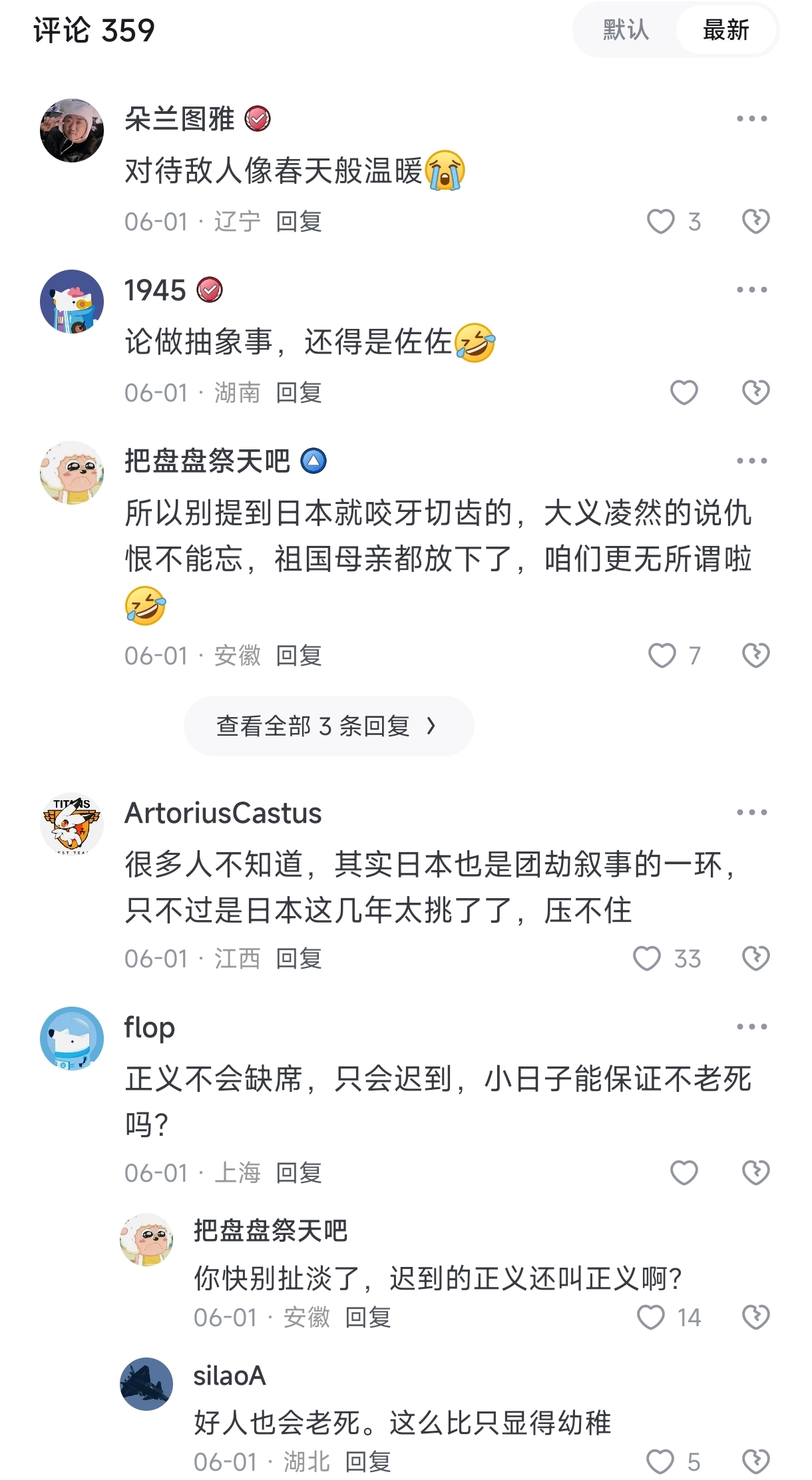The width and height of the screenshot is (812, 1480).
Task: Dislike flop's comment
Action: tap(755, 1173)
